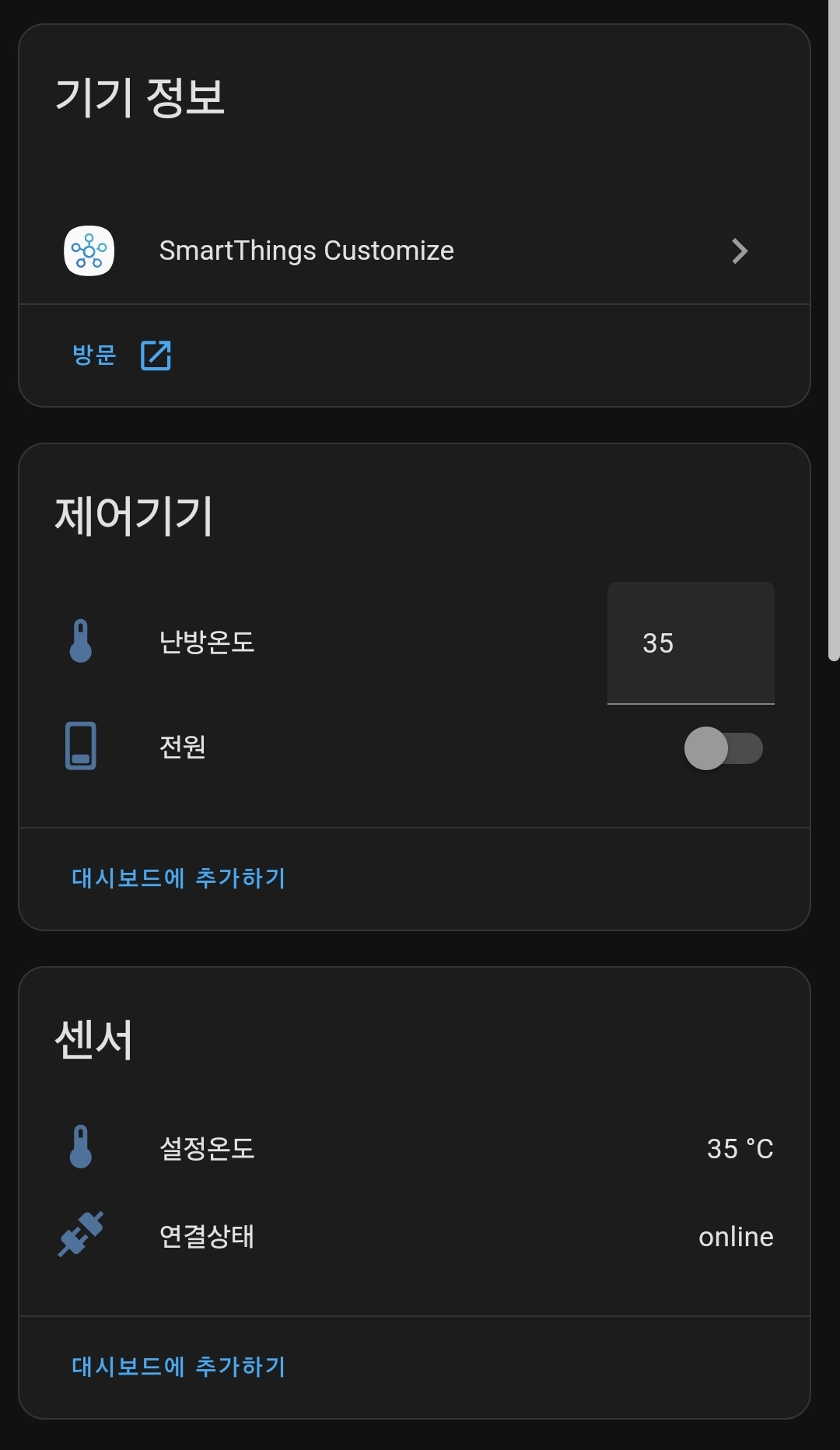Click 대시보드에 추가하기 under 센서
Screen dimensions: 840x1450
(x=177, y=1366)
